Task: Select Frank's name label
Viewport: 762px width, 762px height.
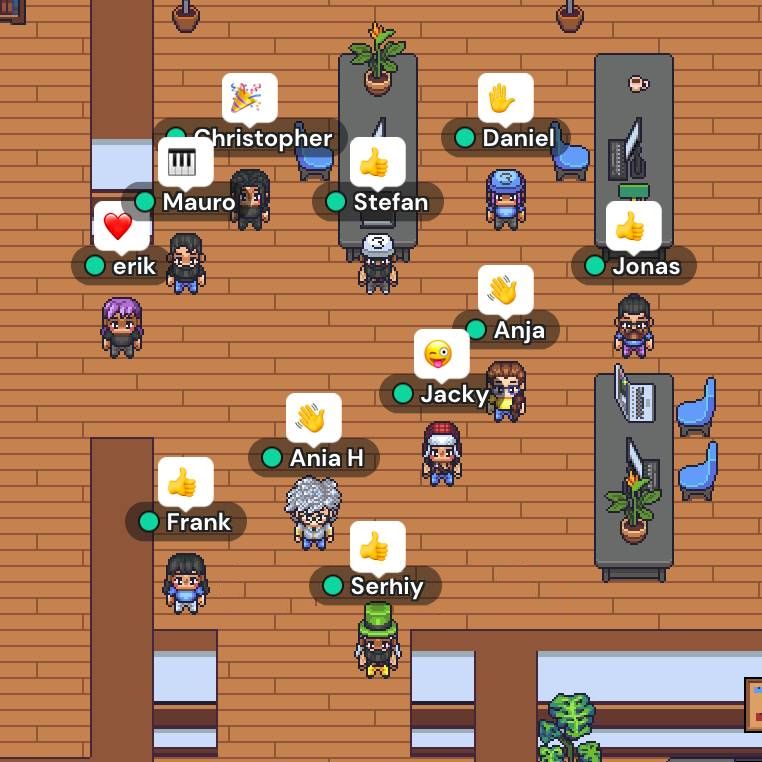Action: pos(187,522)
